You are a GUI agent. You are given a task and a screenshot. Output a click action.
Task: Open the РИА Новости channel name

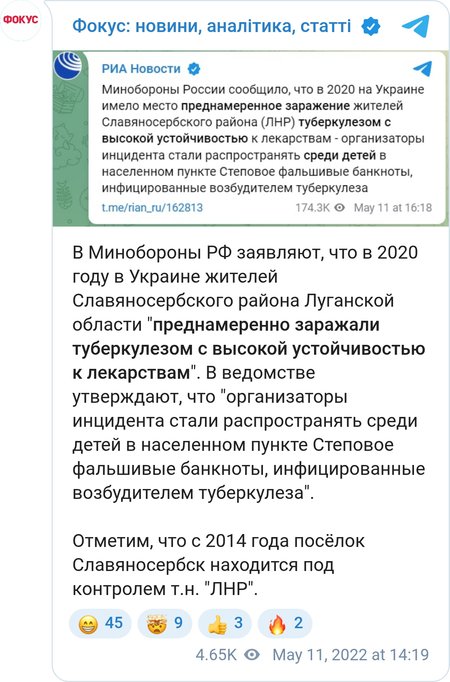(141, 69)
